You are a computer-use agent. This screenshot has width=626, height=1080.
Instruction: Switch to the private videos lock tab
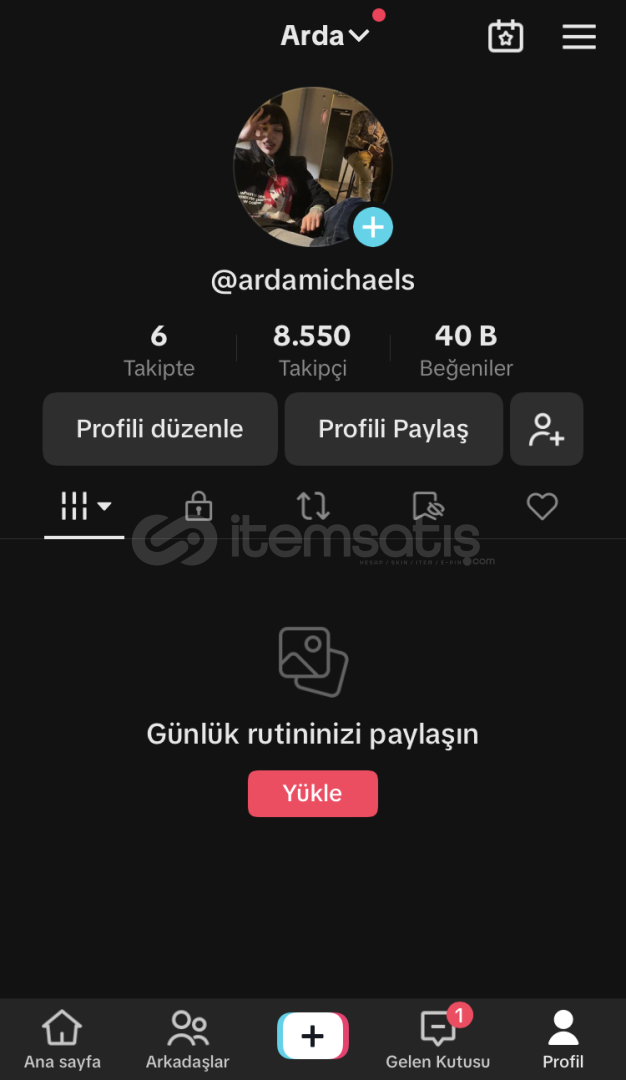coord(198,507)
